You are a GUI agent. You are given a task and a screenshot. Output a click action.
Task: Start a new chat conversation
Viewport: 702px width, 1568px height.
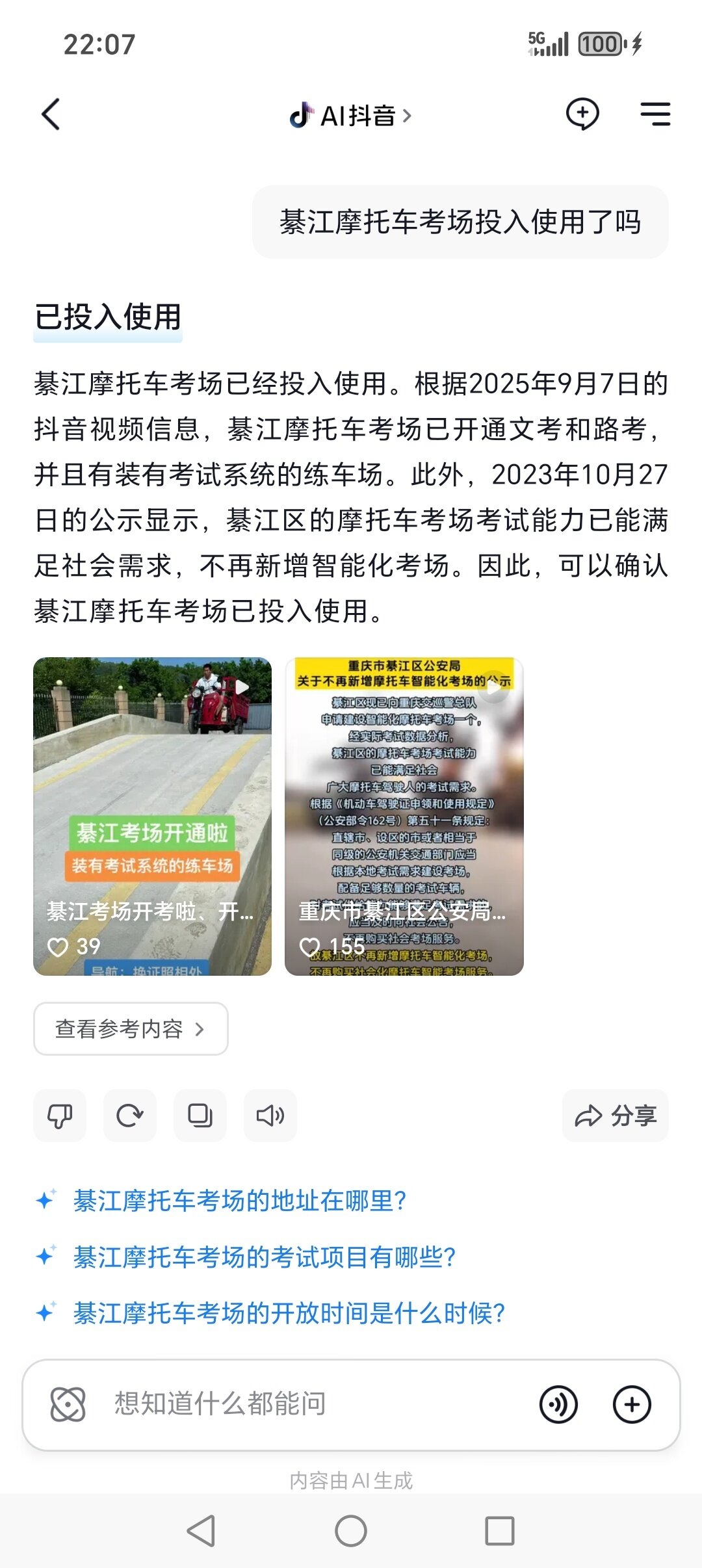point(582,114)
